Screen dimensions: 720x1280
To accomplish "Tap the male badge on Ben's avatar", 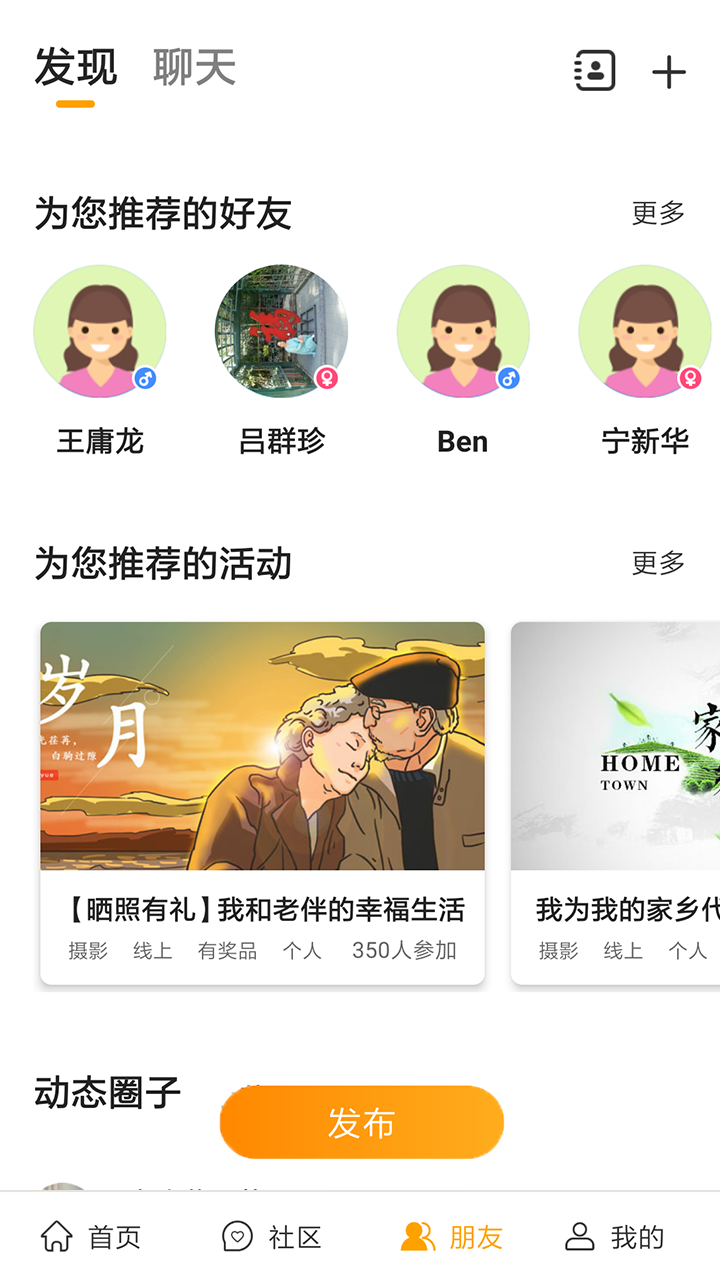I will pyautogui.click(x=510, y=378).
